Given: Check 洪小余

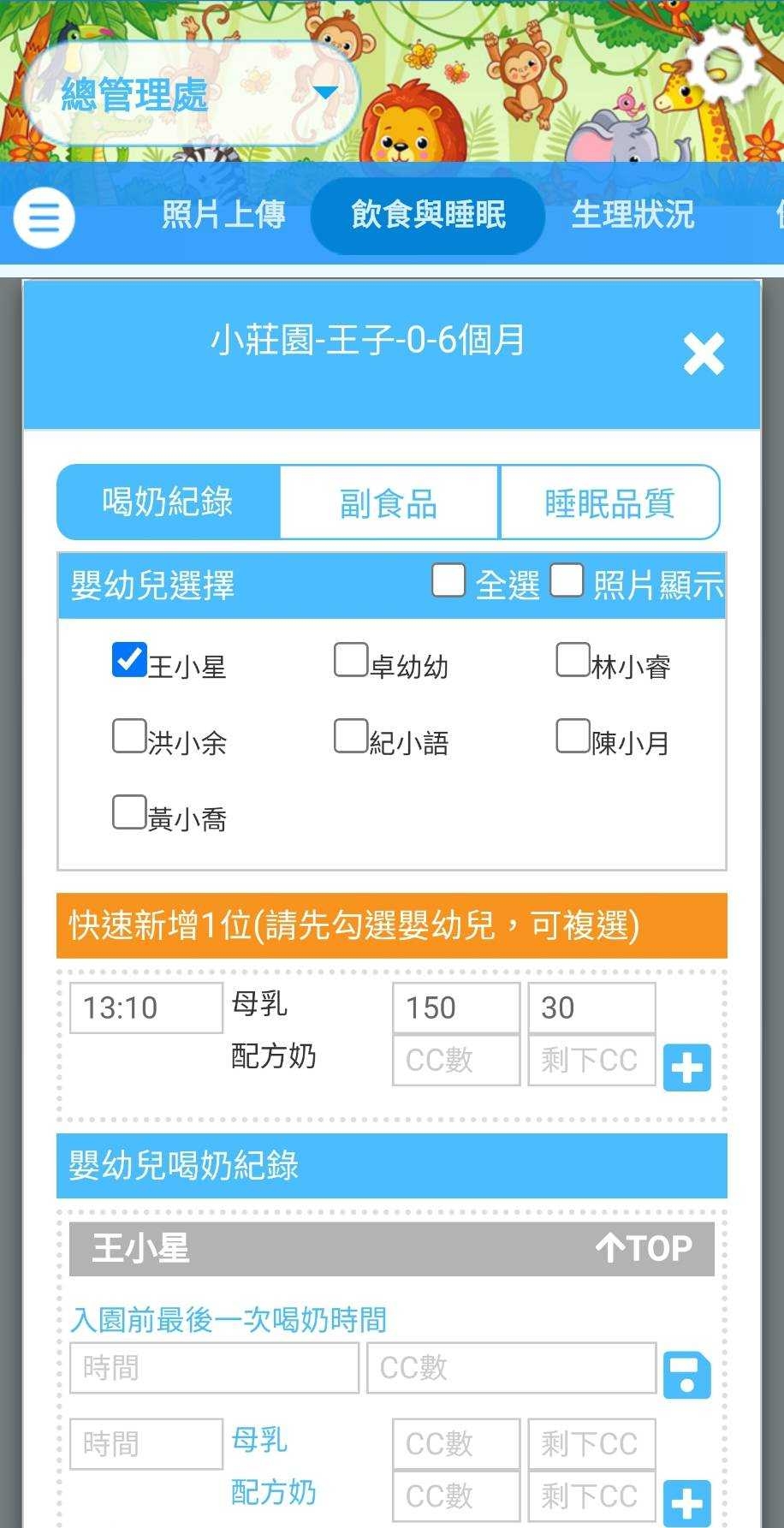Looking at the screenshot, I should coord(129,736).
